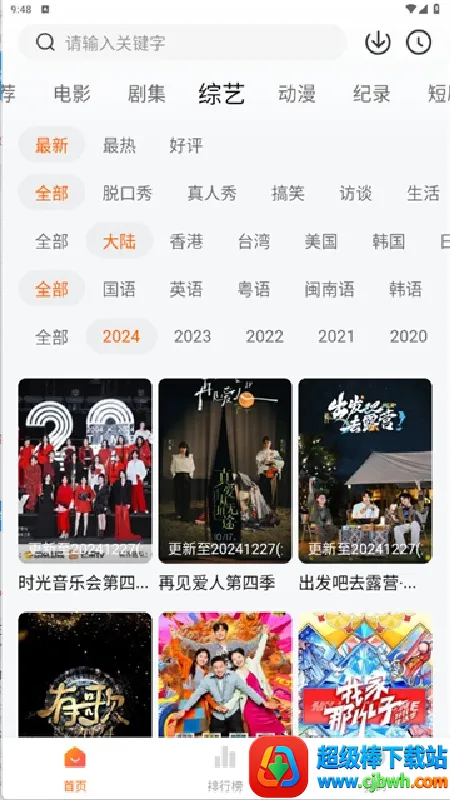Switch to the 动漫 tab
The width and height of the screenshot is (450, 800).
pos(296,94)
